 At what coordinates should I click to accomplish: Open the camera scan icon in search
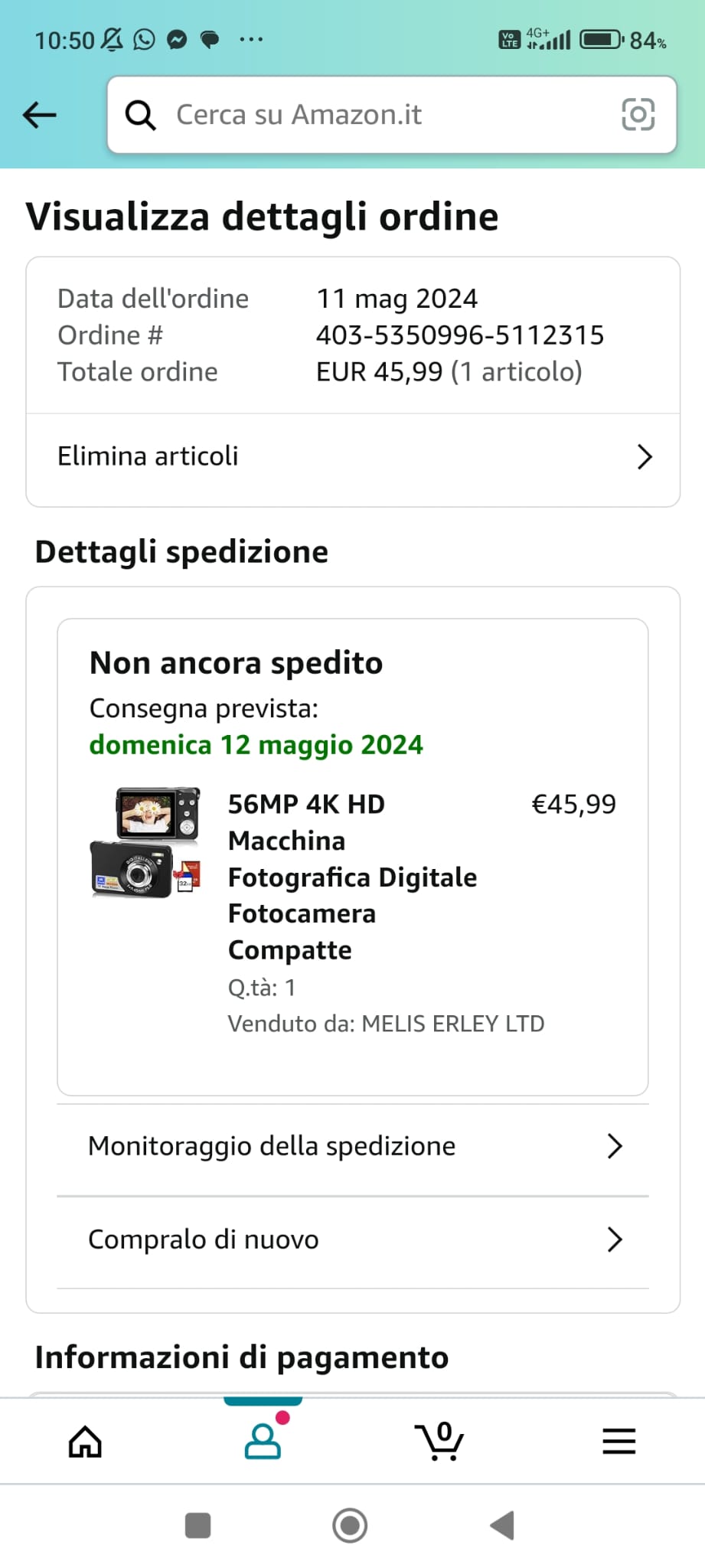tap(638, 115)
